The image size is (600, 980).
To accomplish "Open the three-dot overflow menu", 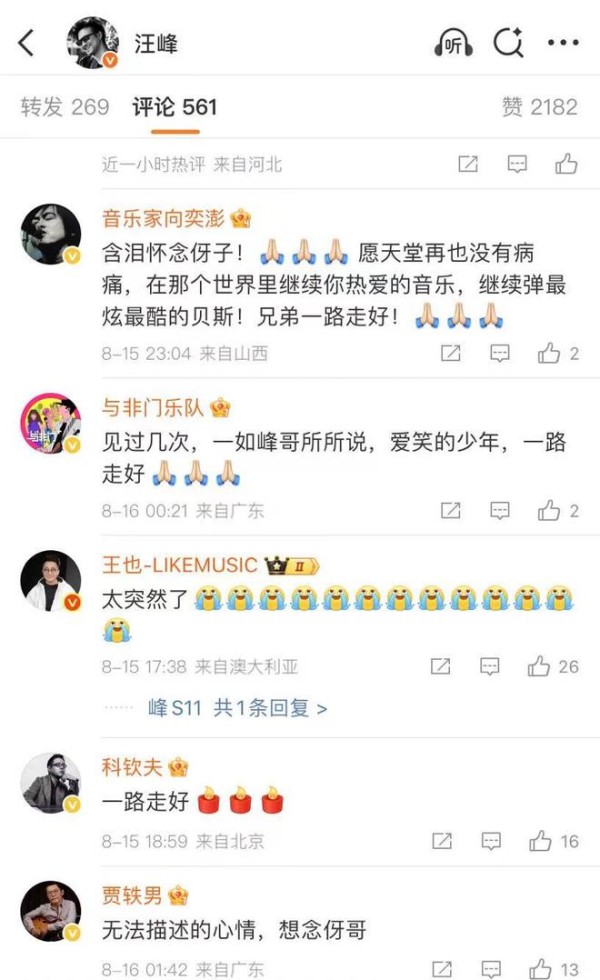I will coord(563,43).
